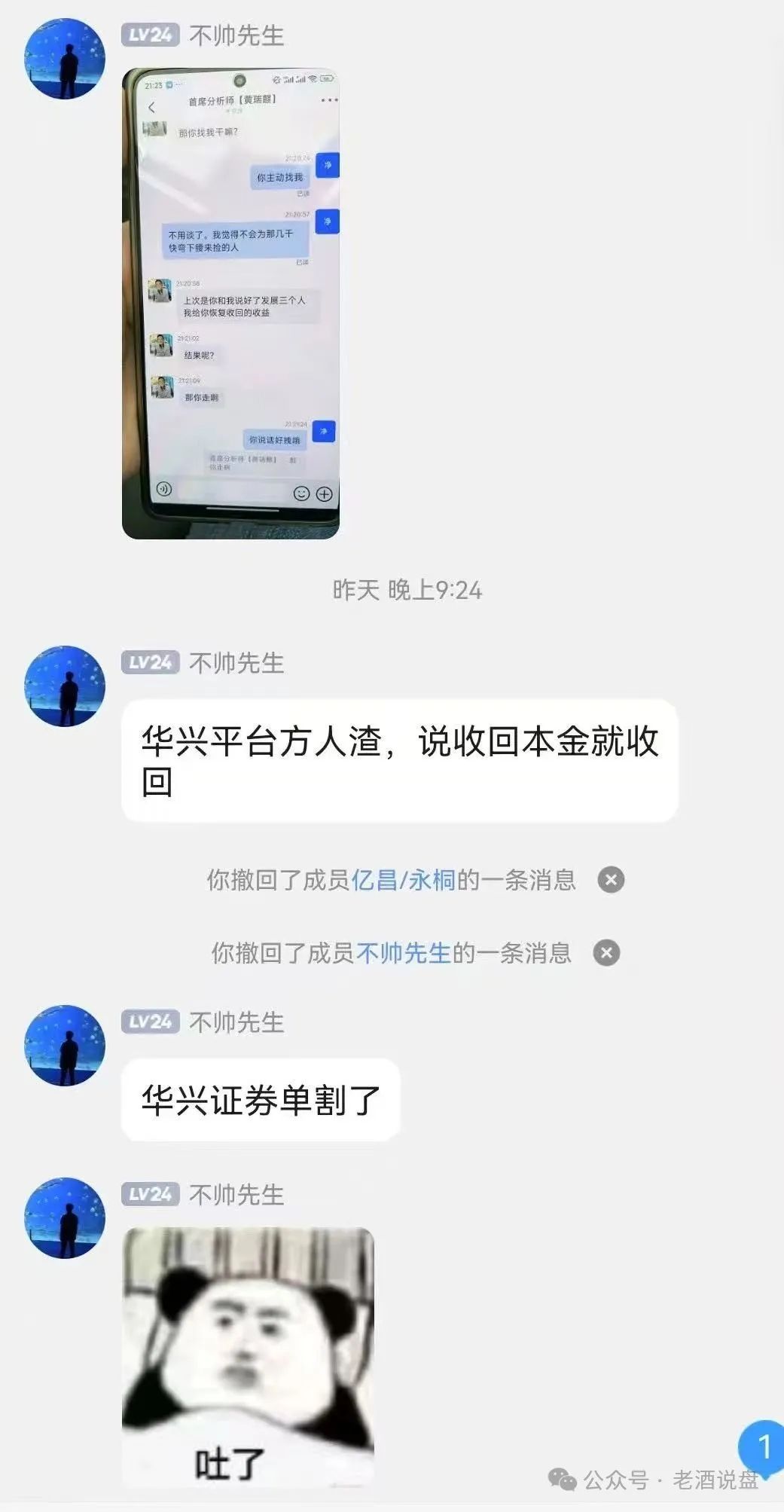Tap the 不帅先生 name link in the recall notice
The height and width of the screenshot is (1512, 784).
(403, 953)
